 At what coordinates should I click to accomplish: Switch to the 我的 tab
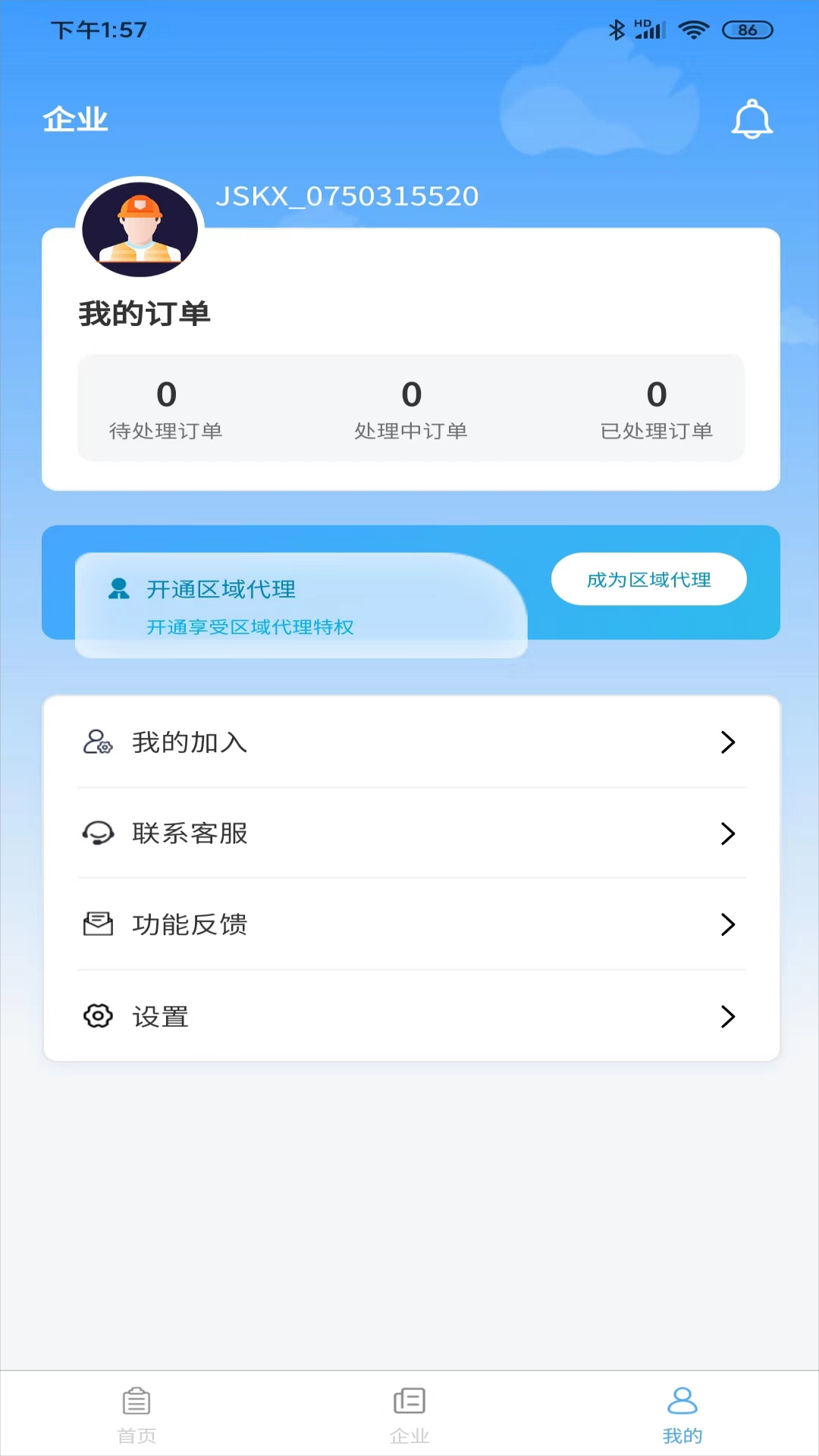682,1410
